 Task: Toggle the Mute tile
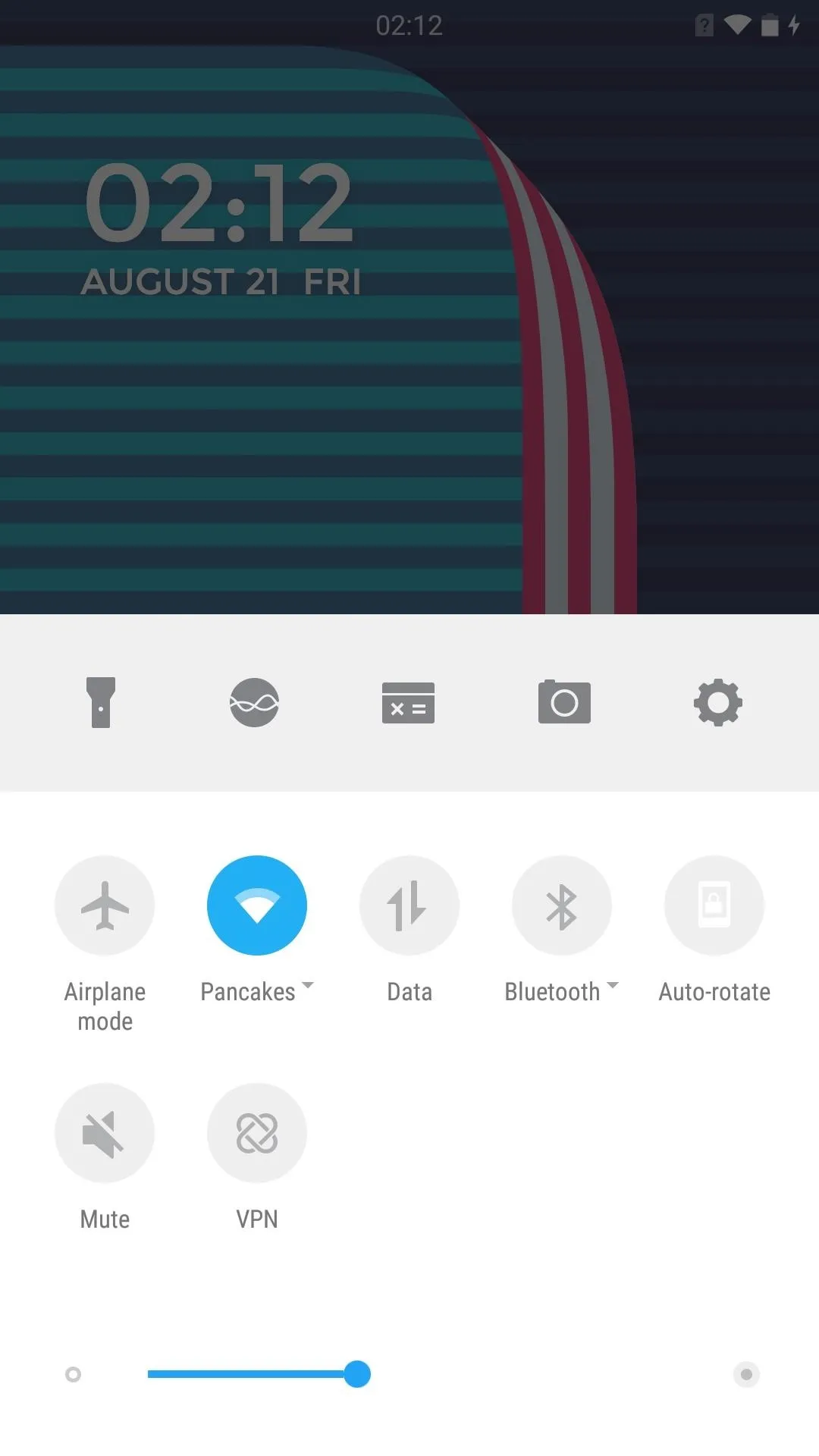coord(105,1133)
